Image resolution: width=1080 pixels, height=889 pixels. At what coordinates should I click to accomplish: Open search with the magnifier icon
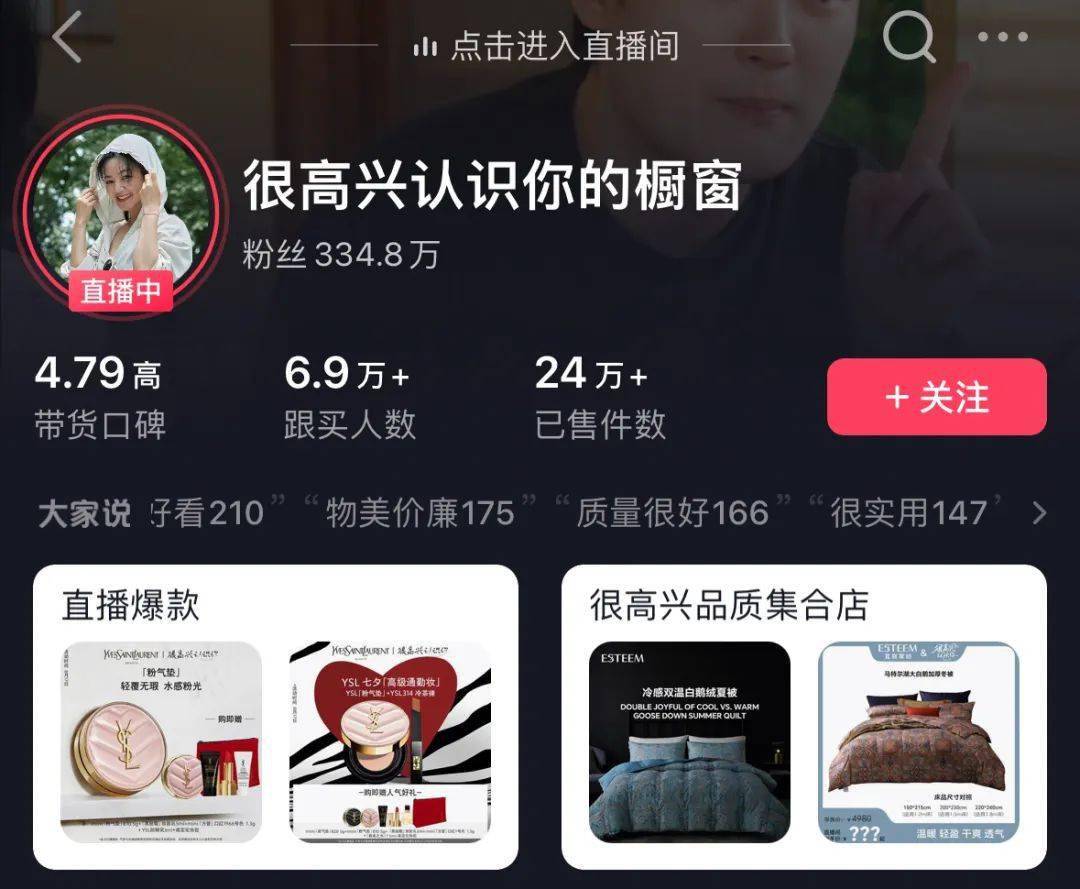click(x=909, y=38)
